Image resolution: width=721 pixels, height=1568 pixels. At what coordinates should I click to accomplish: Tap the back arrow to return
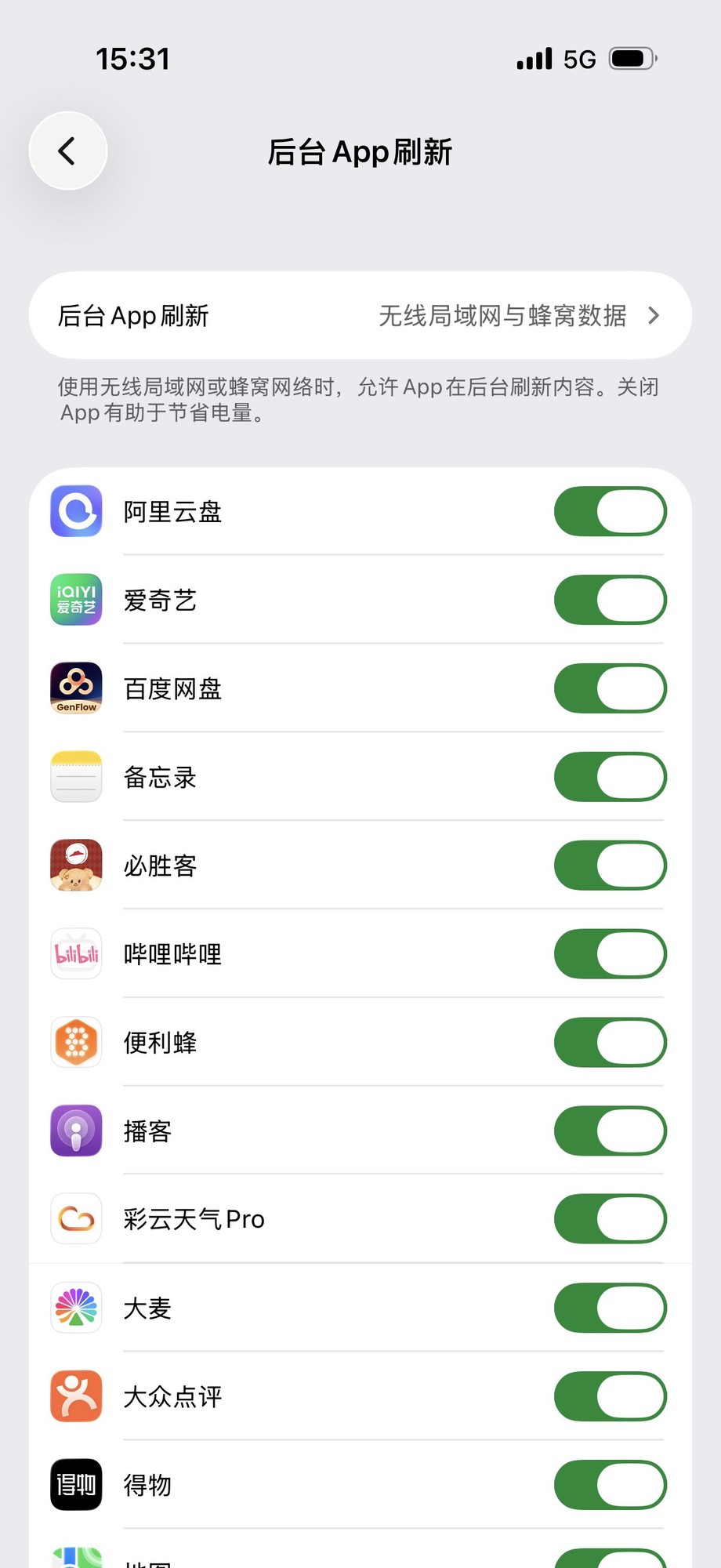tap(68, 151)
